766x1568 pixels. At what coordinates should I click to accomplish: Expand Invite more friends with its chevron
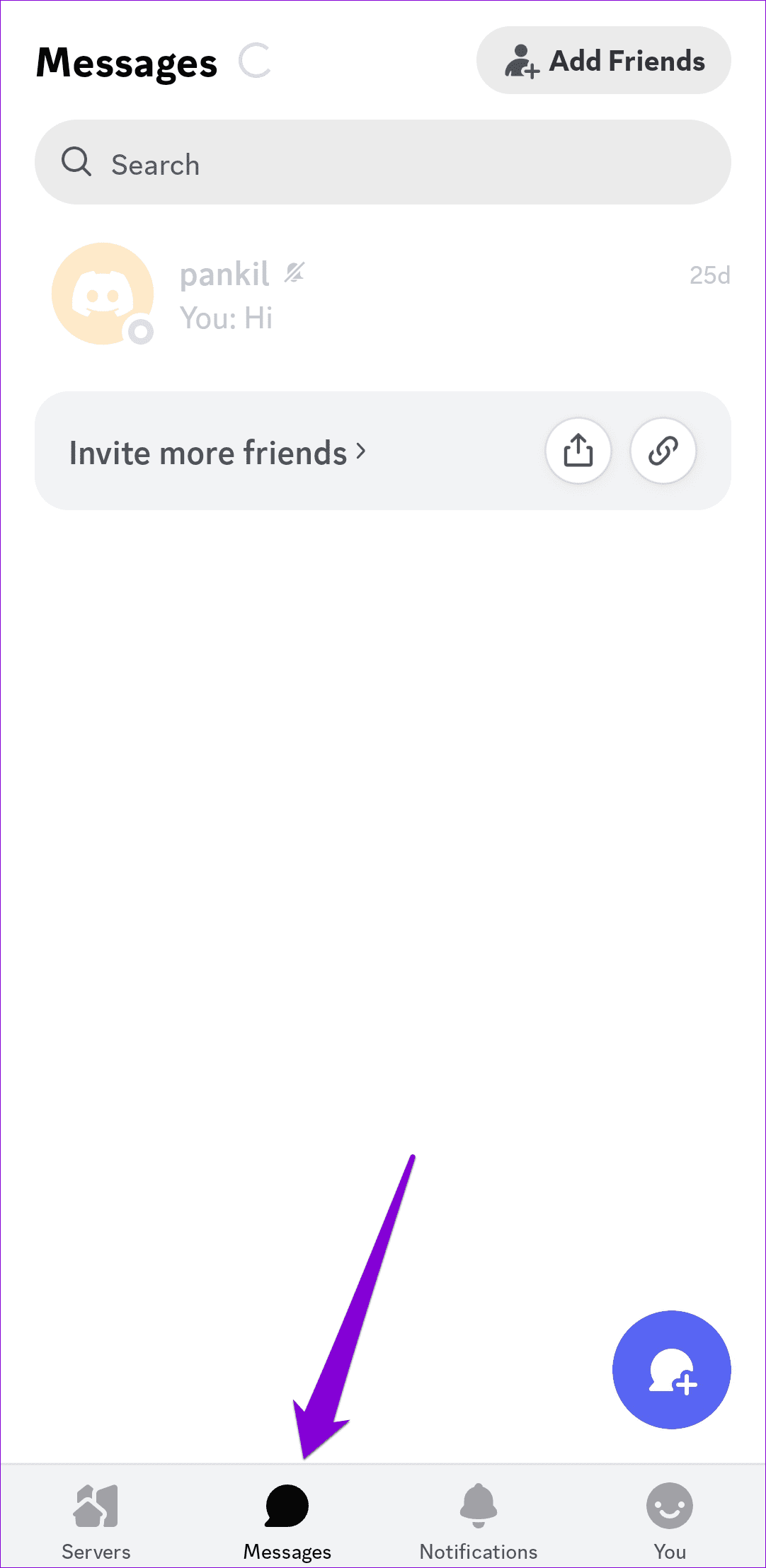(x=361, y=451)
